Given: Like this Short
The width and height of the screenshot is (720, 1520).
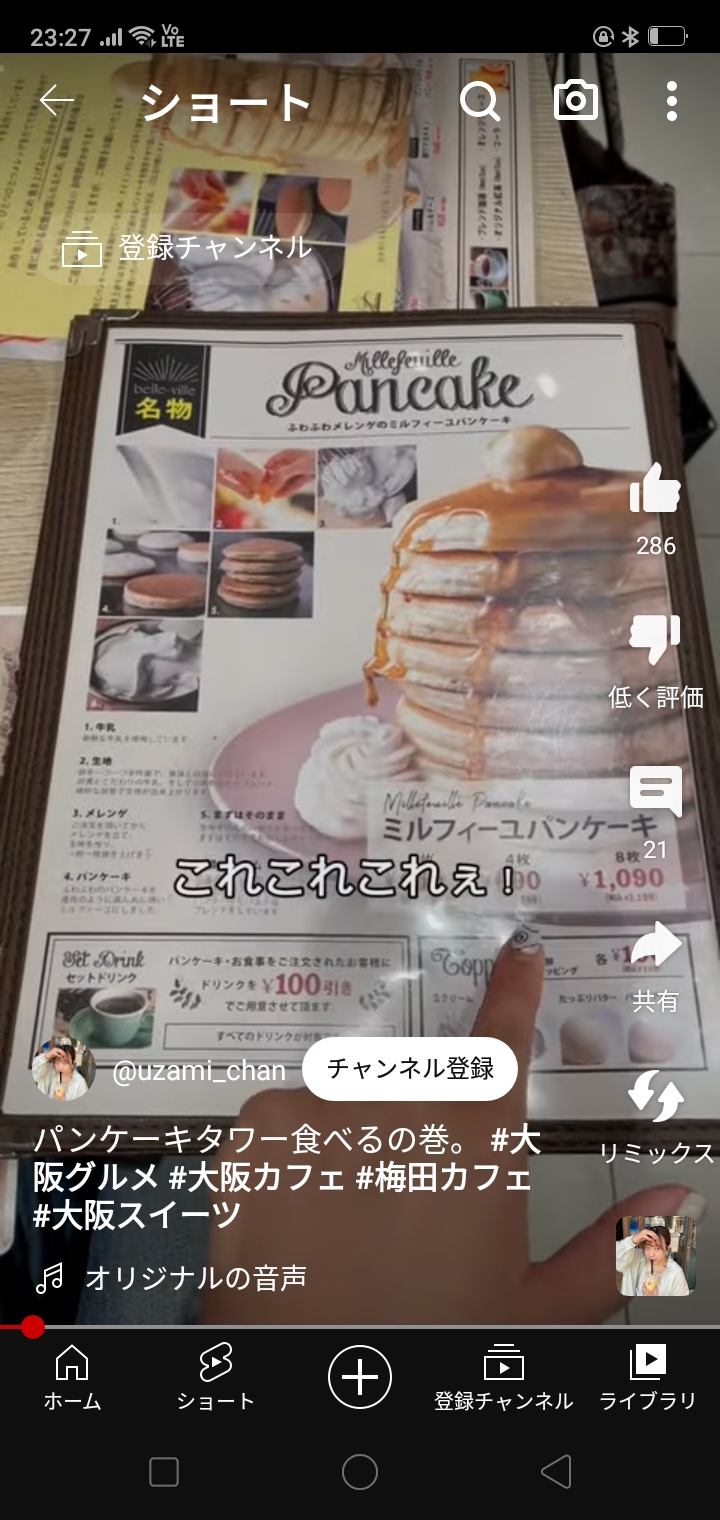Looking at the screenshot, I should [x=655, y=490].
